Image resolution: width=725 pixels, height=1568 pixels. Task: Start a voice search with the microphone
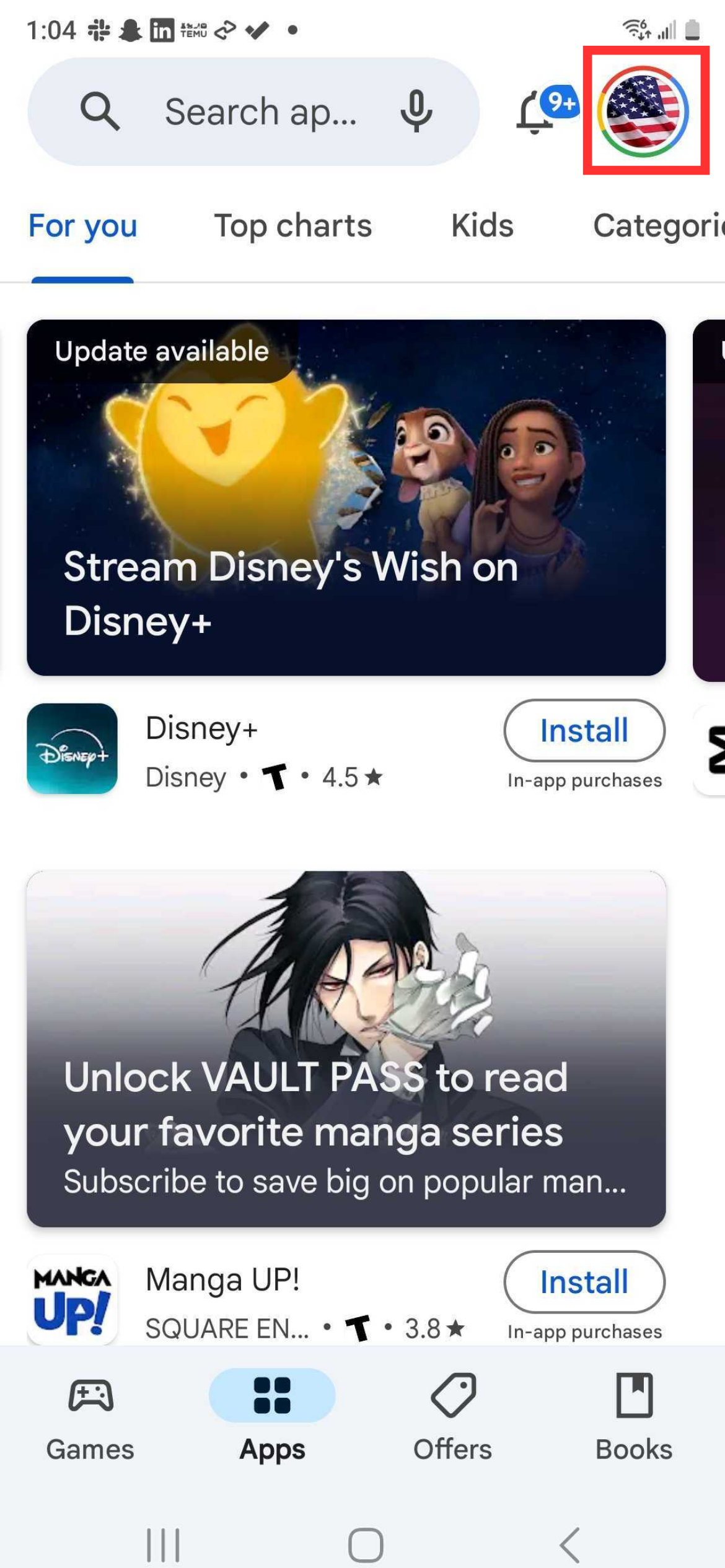point(416,111)
